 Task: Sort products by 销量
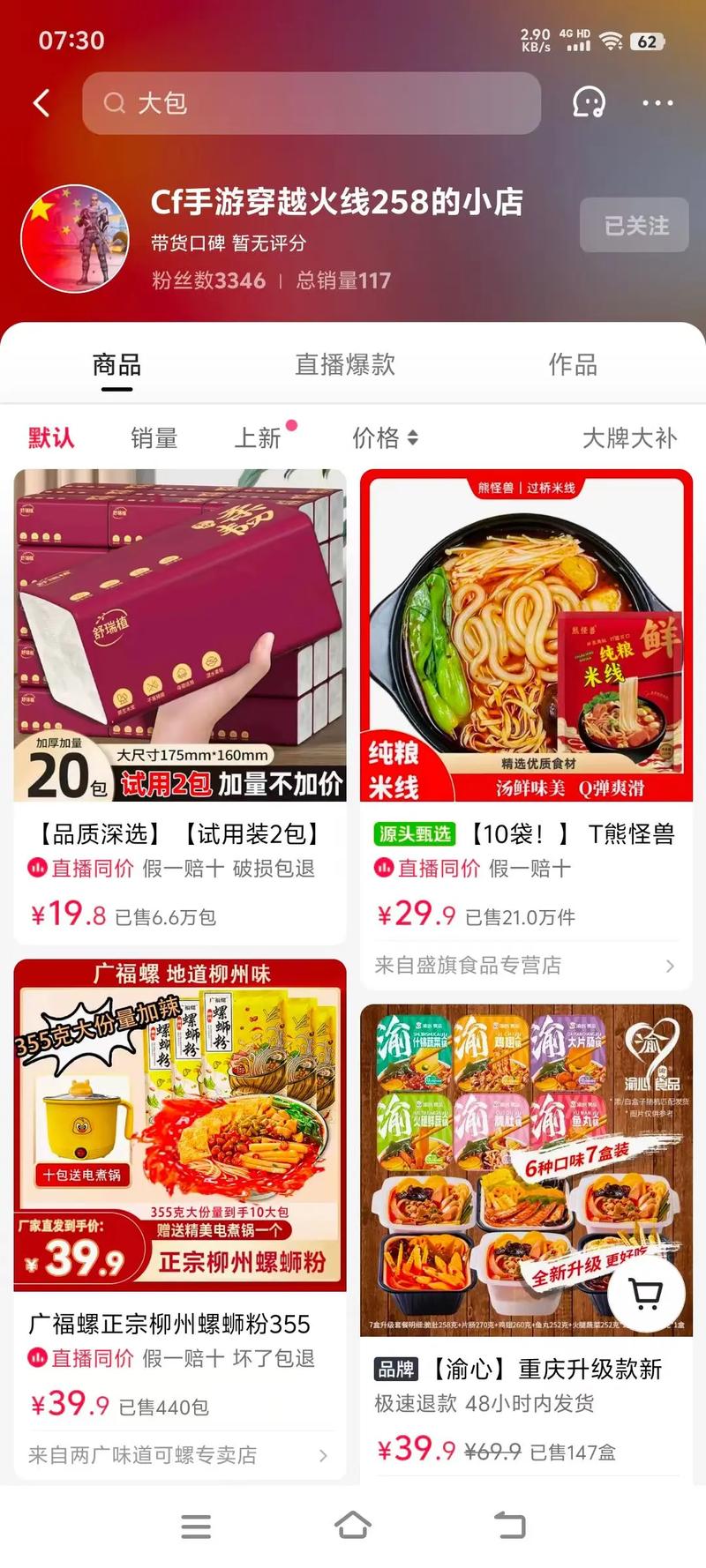click(x=154, y=437)
